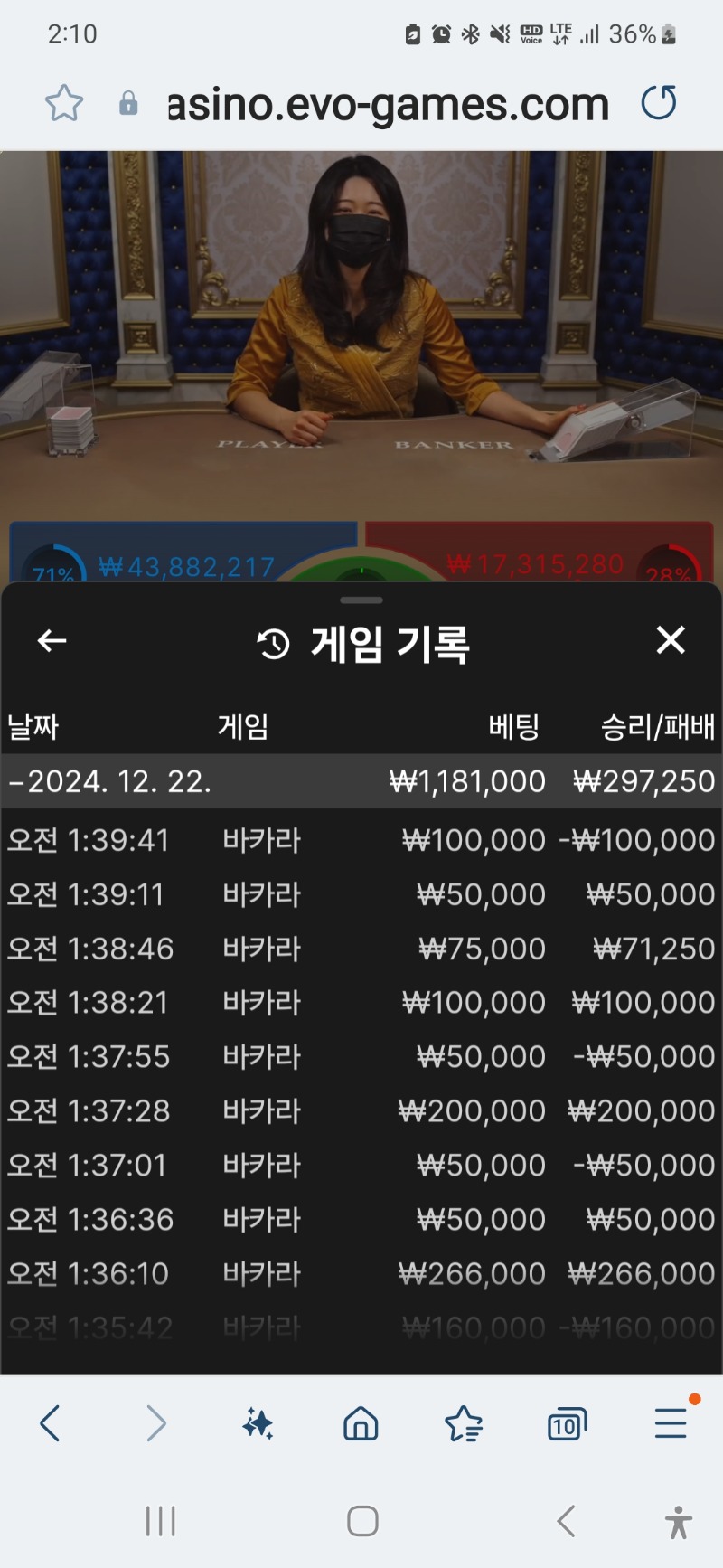The image size is (723, 1568).
Task: Show the 10 open tabs
Action: [567, 1424]
